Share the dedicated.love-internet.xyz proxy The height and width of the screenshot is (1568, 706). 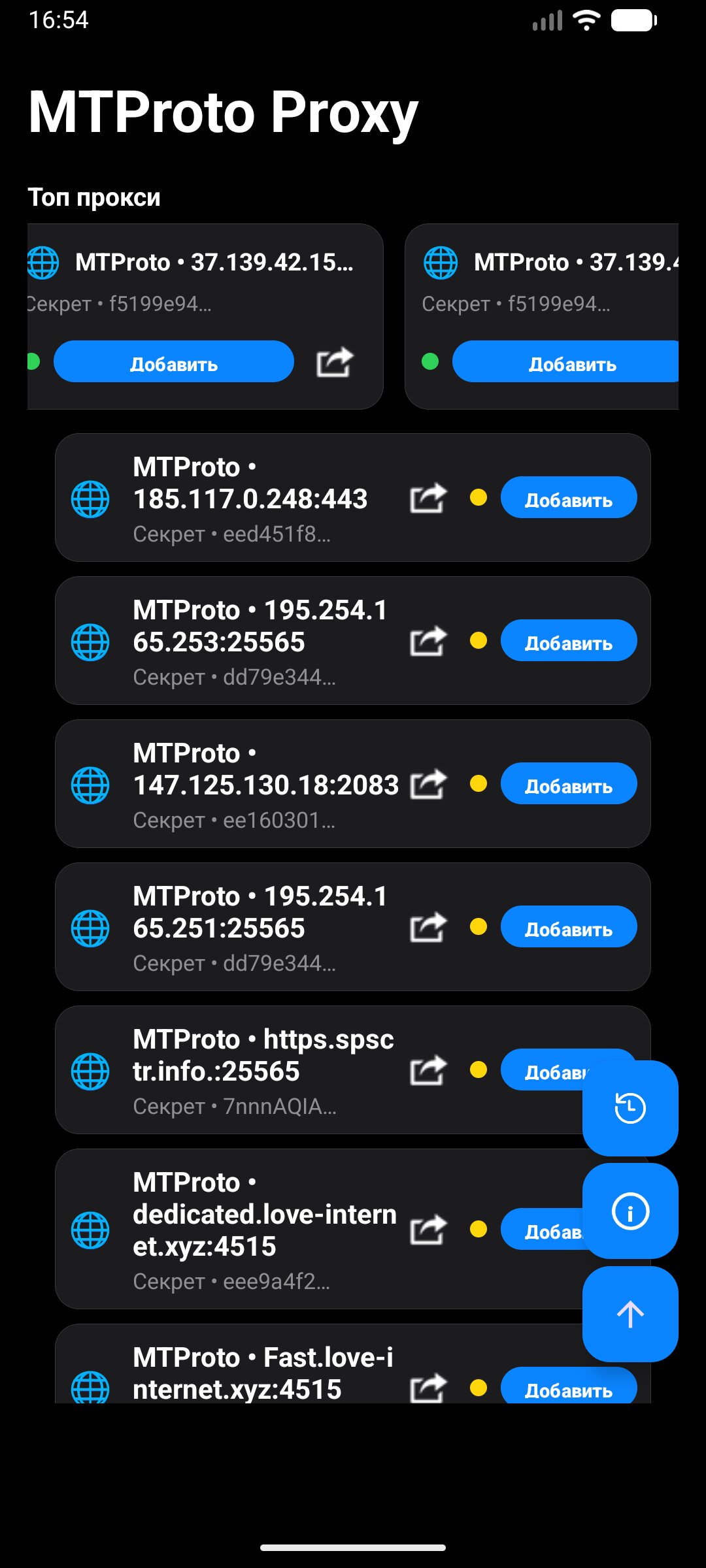tap(428, 1230)
